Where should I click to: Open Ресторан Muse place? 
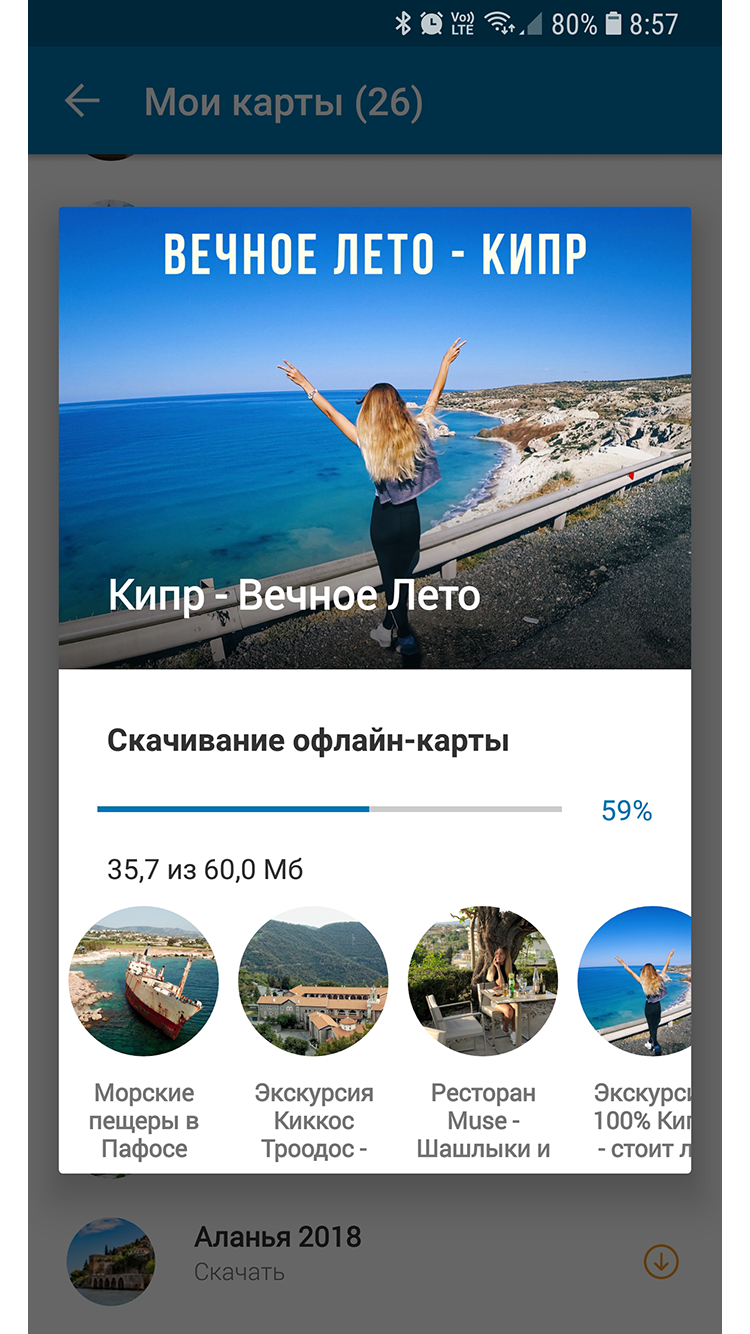[x=483, y=981]
